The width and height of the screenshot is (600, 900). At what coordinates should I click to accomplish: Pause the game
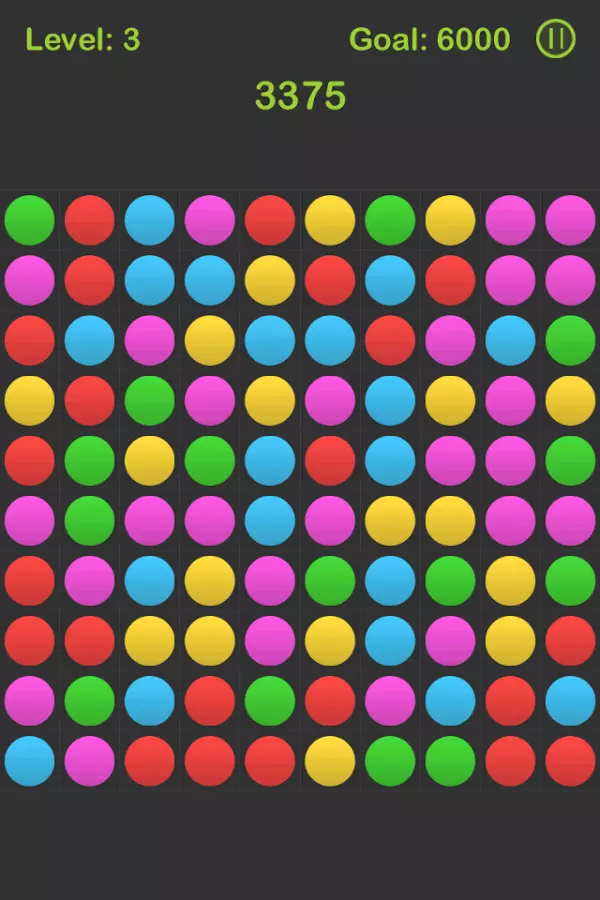[x=555, y=40]
